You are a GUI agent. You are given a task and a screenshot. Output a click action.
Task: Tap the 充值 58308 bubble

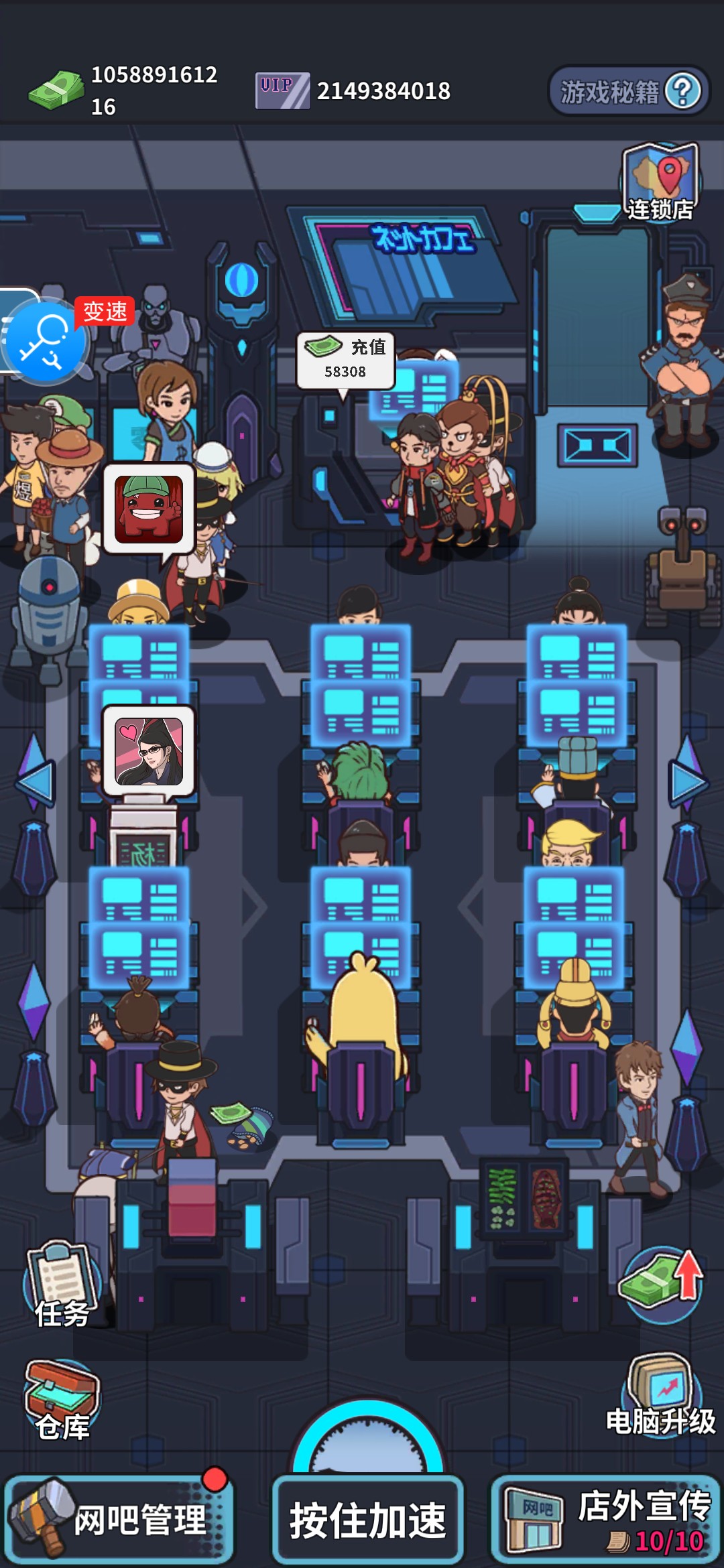coord(345,360)
